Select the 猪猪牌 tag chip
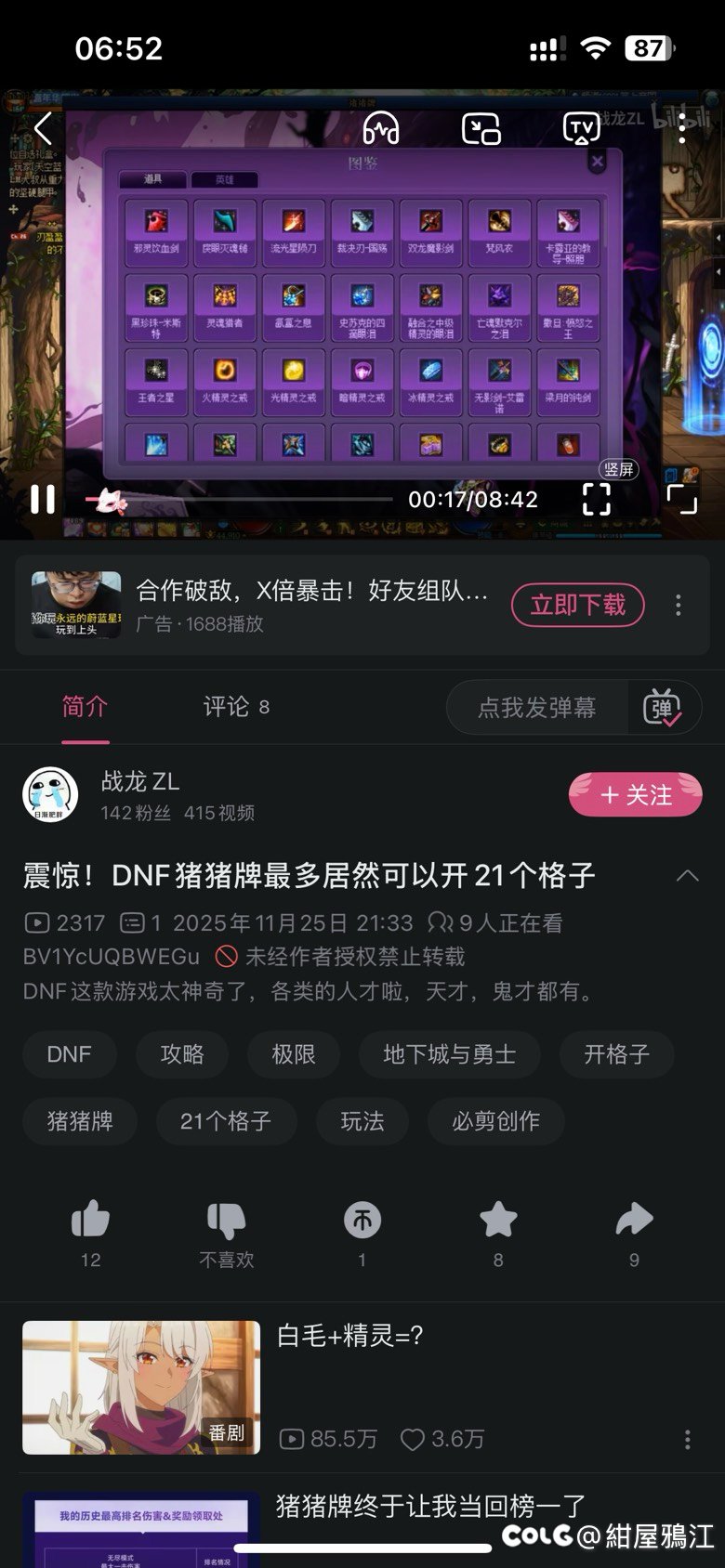Image resolution: width=725 pixels, height=1568 pixels. pyautogui.click(x=80, y=1121)
